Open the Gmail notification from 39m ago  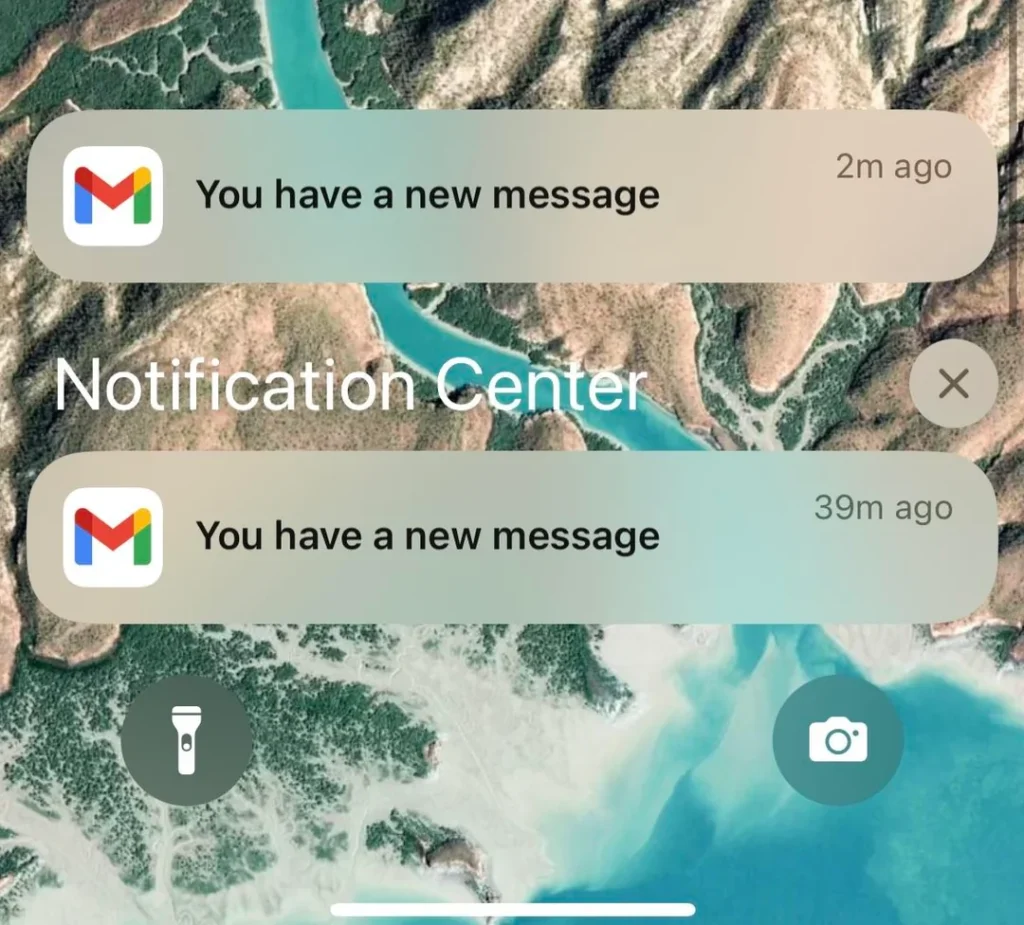point(510,537)
